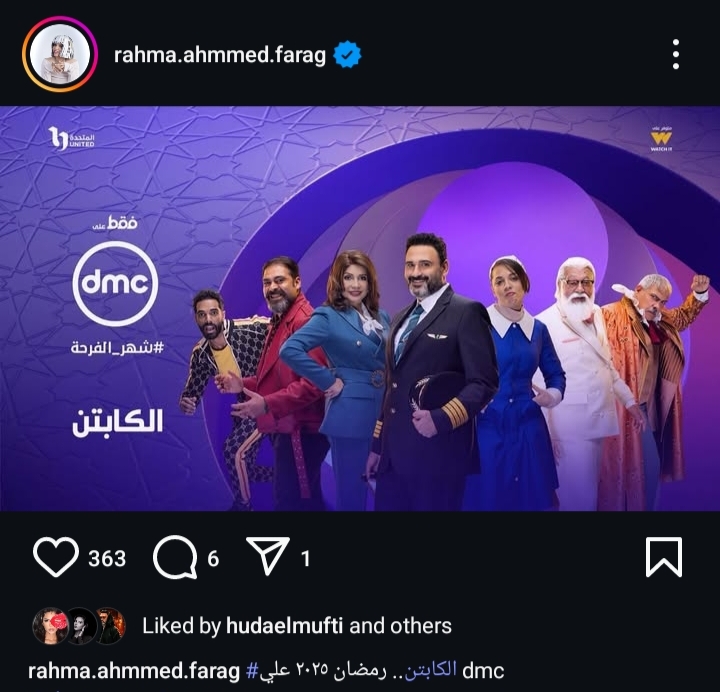Open the الكابتن series poster image
Viewport: 720px width, 692px height.
coord(360,308)
